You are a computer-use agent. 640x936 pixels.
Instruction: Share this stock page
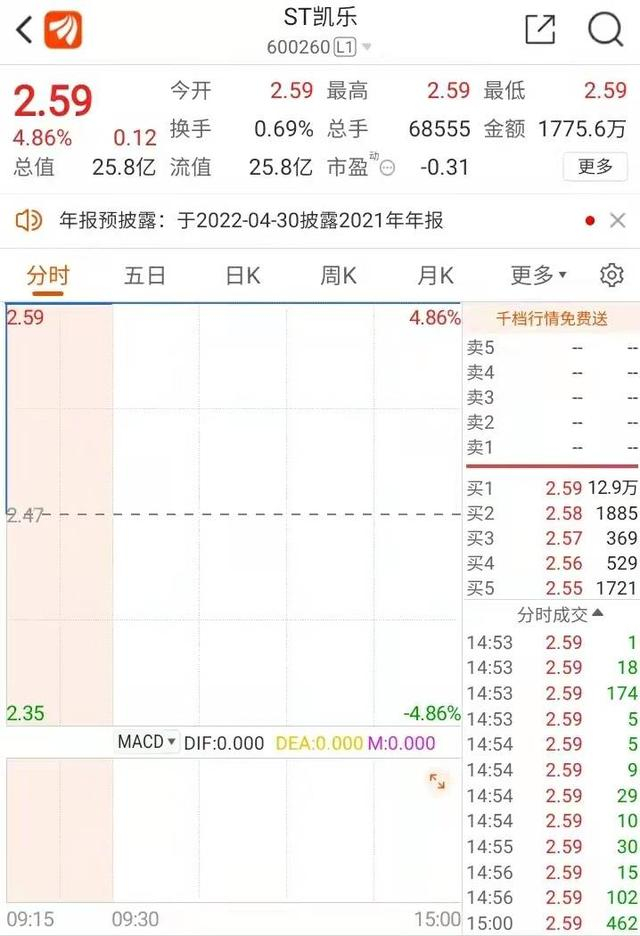540,29
